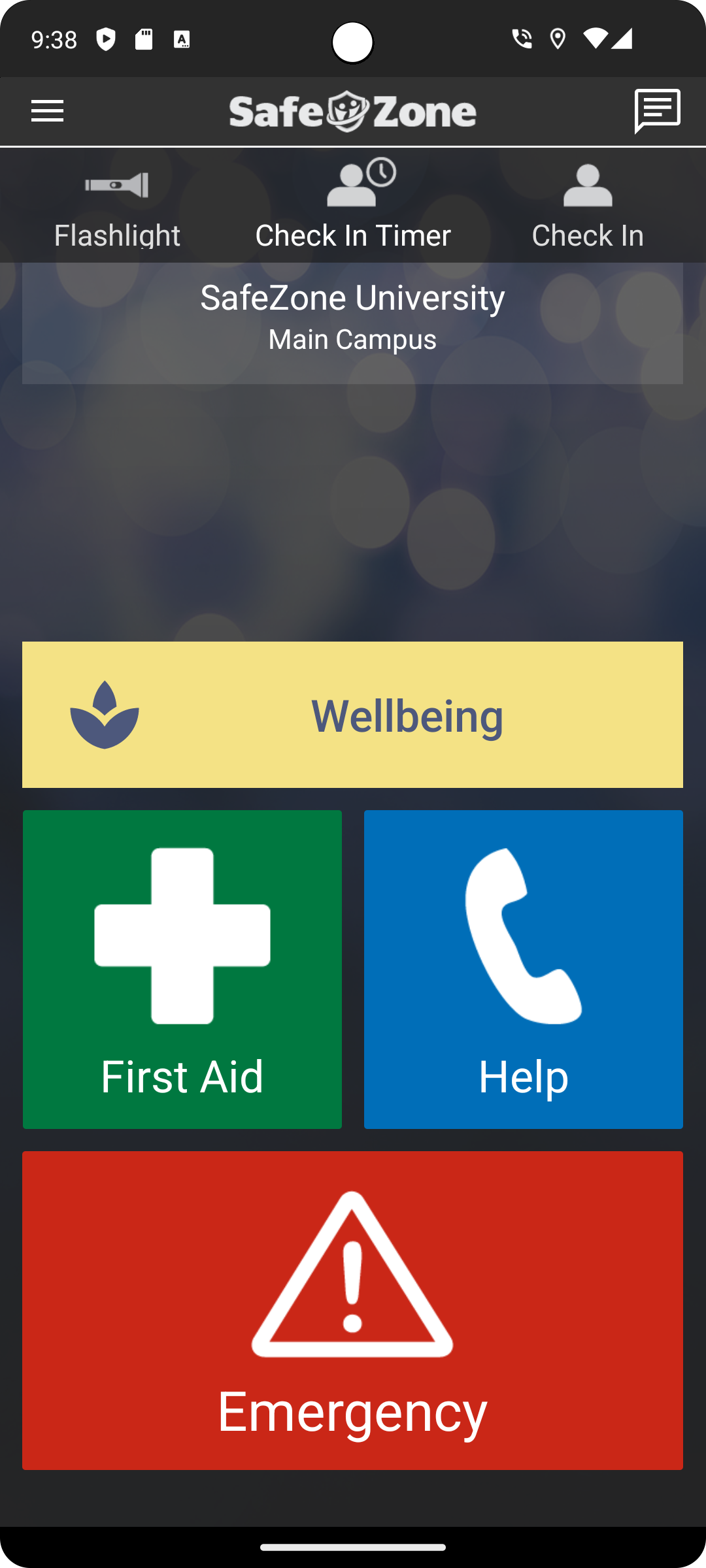Open the hamburger navigation menu
706x1568 pixels.
pyautogui.click(x=48, y=111)
